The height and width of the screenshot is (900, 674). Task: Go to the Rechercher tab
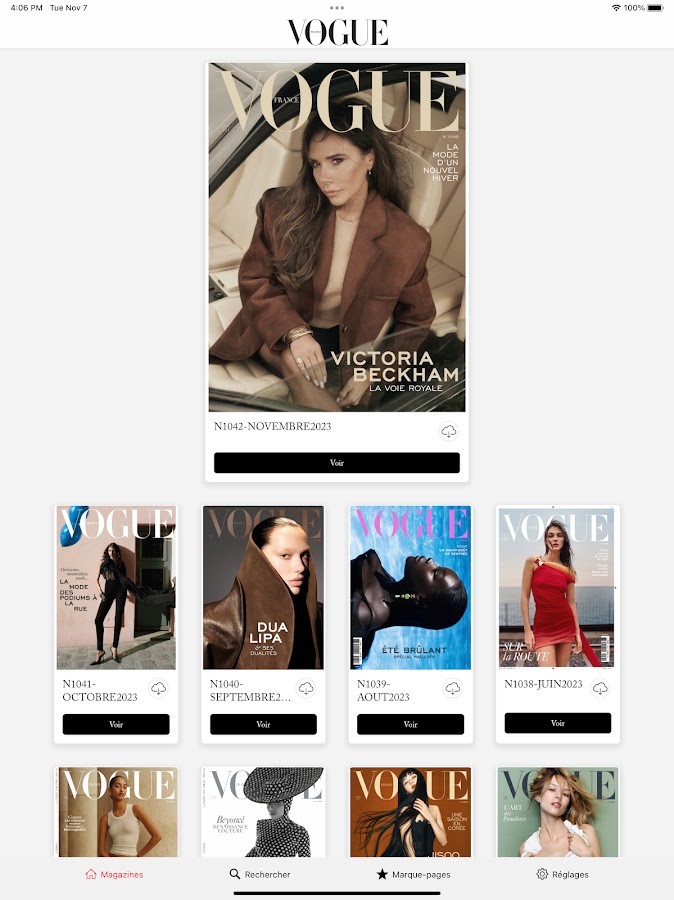pos(260,874)
